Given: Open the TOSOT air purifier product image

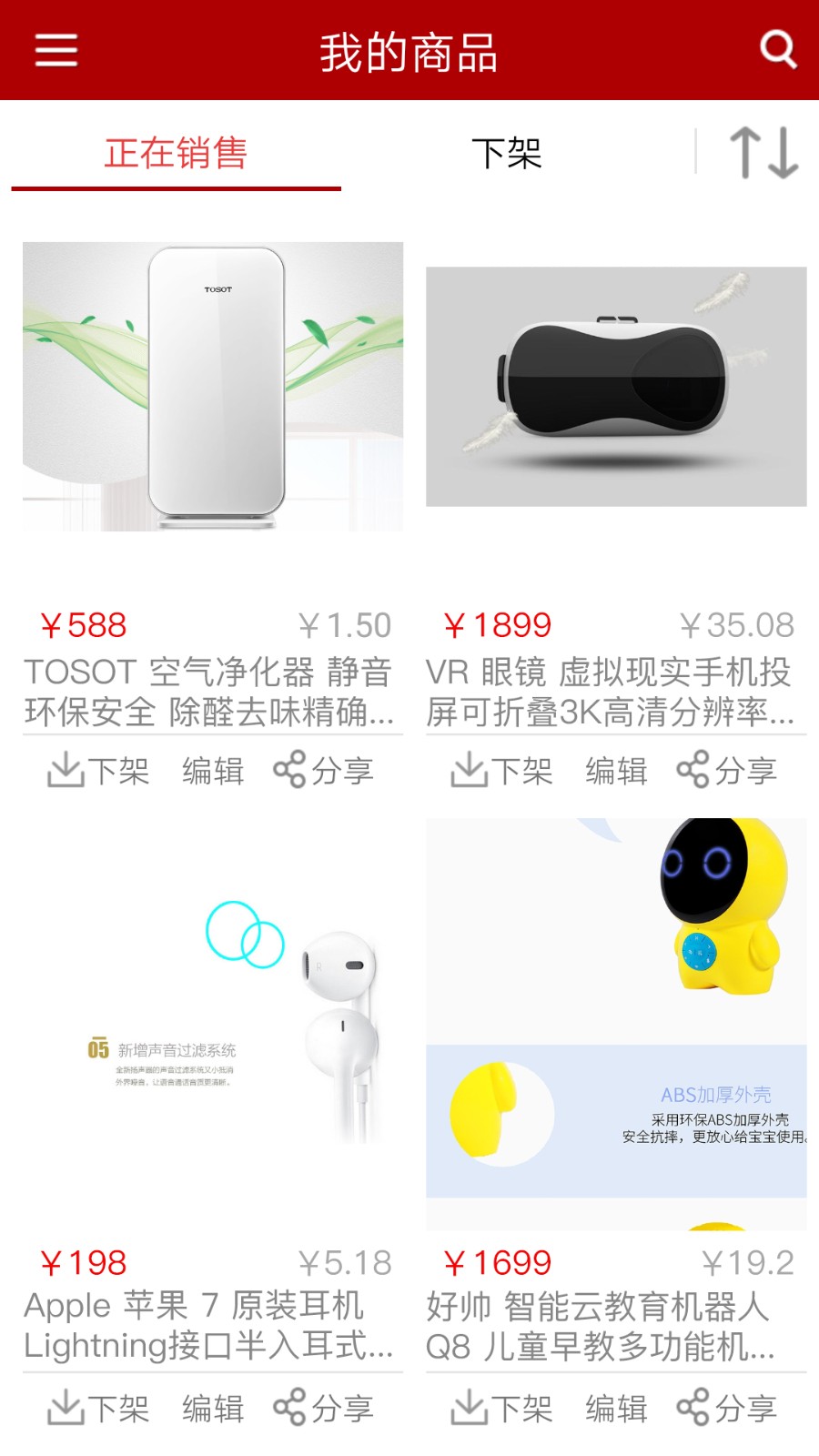Looking at the screenshot, I should tap(211, 387).
